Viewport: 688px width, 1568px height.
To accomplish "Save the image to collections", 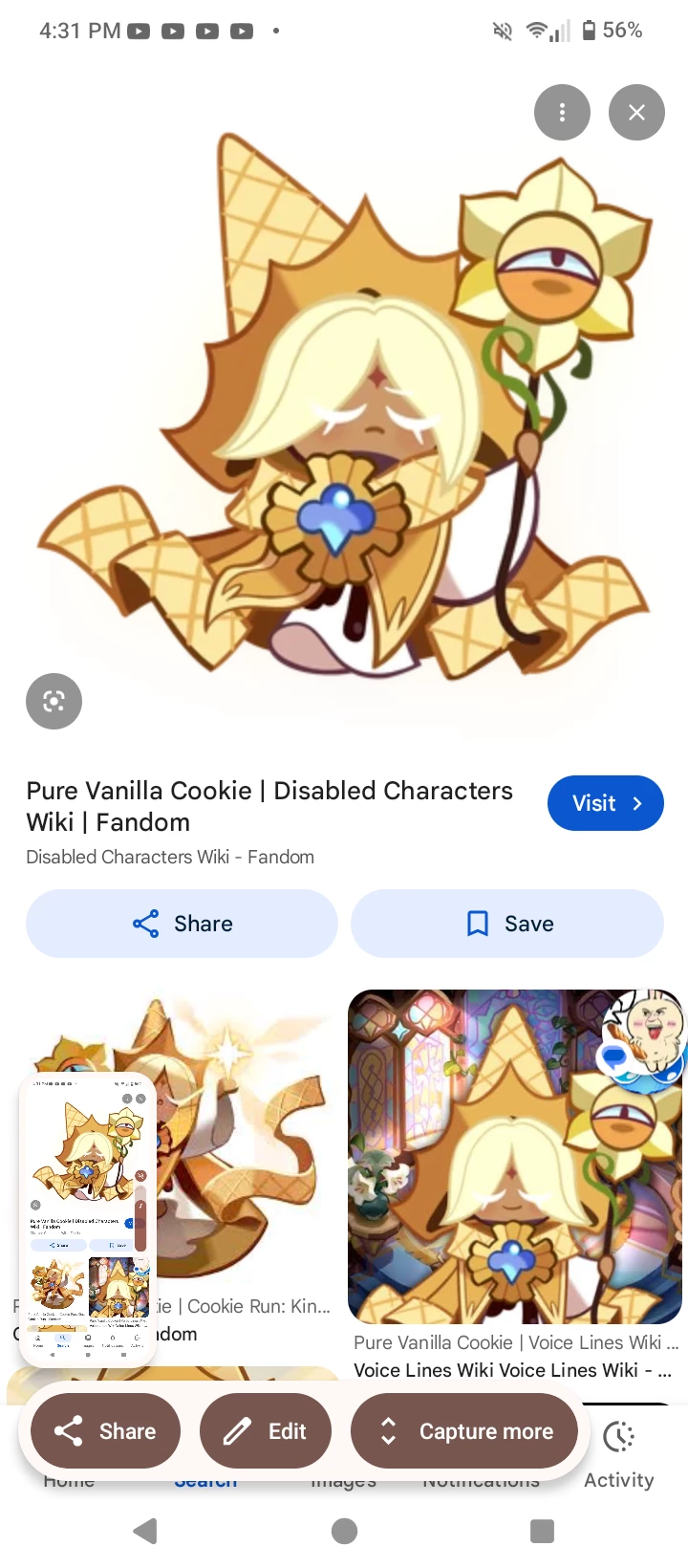I will coord(506,924).
